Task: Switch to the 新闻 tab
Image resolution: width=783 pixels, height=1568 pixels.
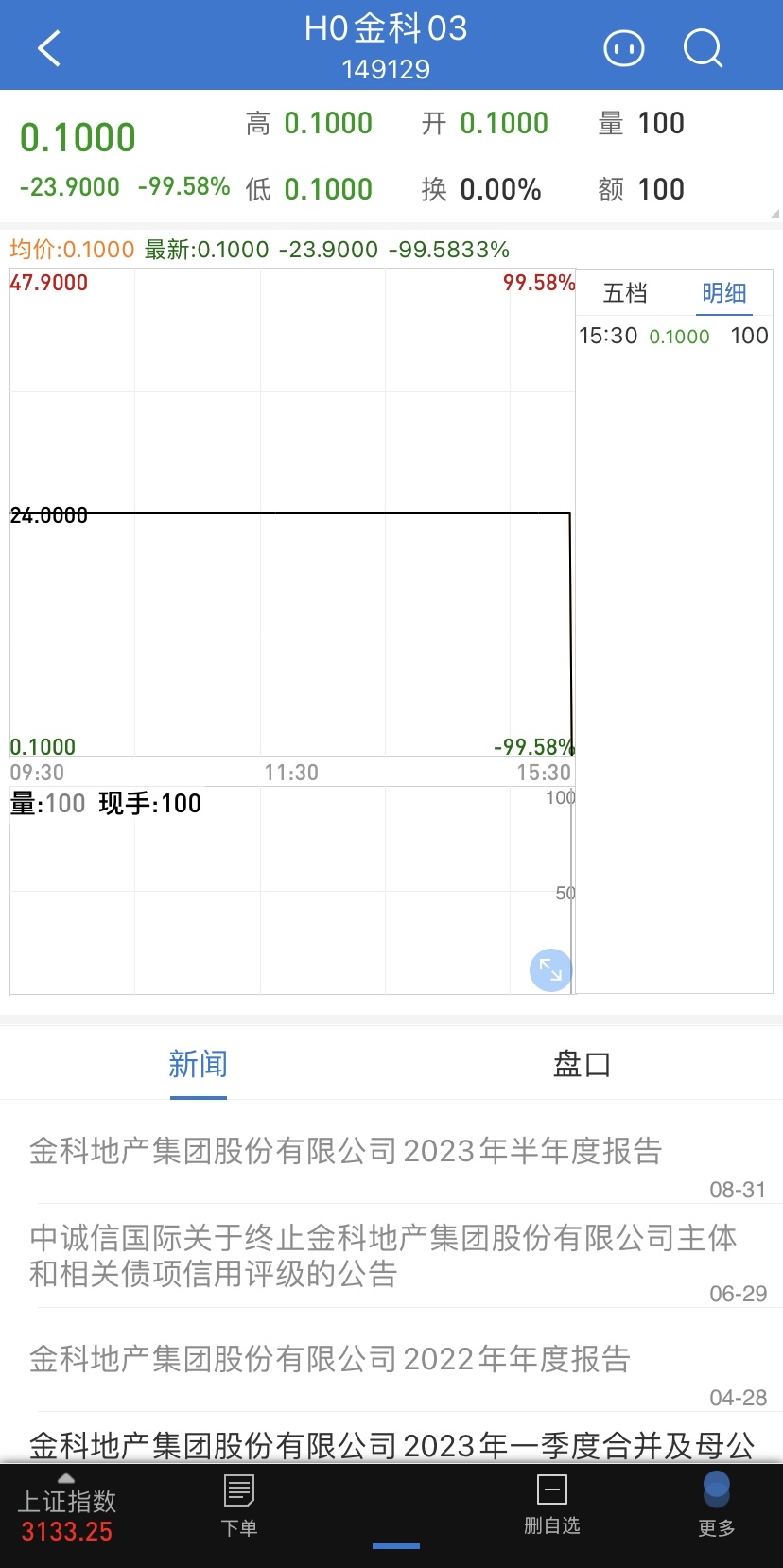Action: (198, 1064)
